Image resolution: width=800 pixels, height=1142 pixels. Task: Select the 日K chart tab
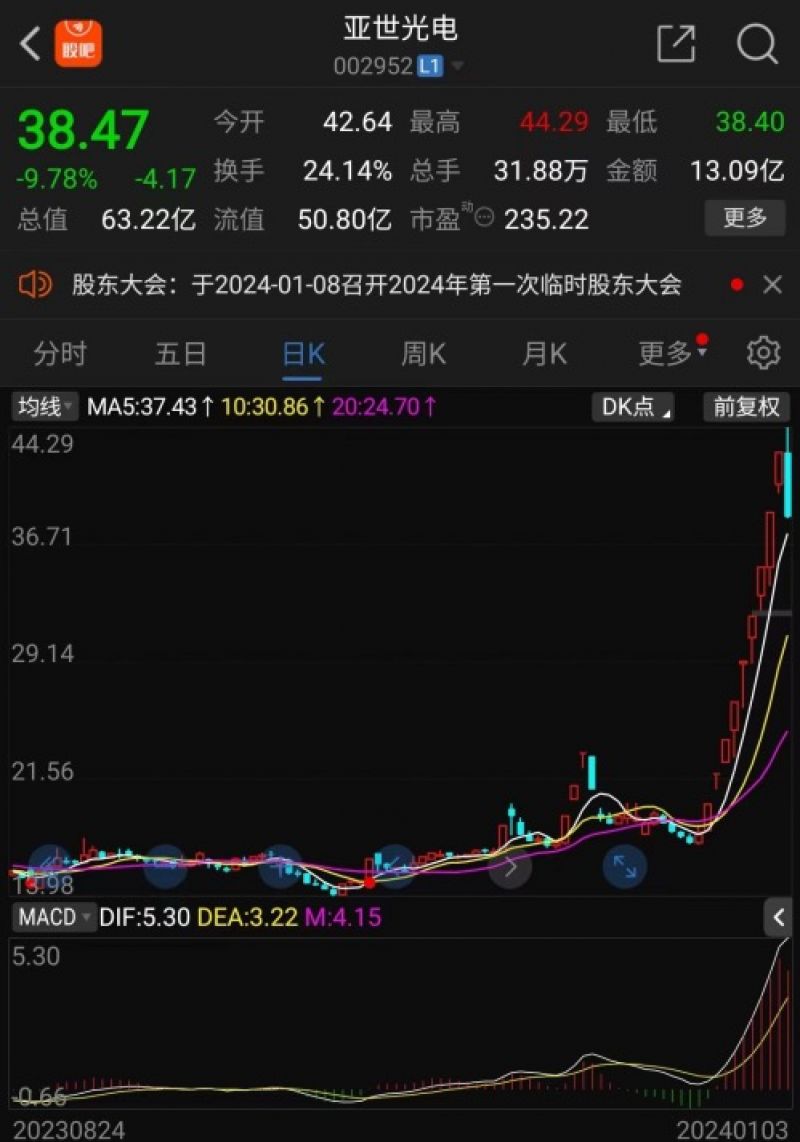coord(303,353)
